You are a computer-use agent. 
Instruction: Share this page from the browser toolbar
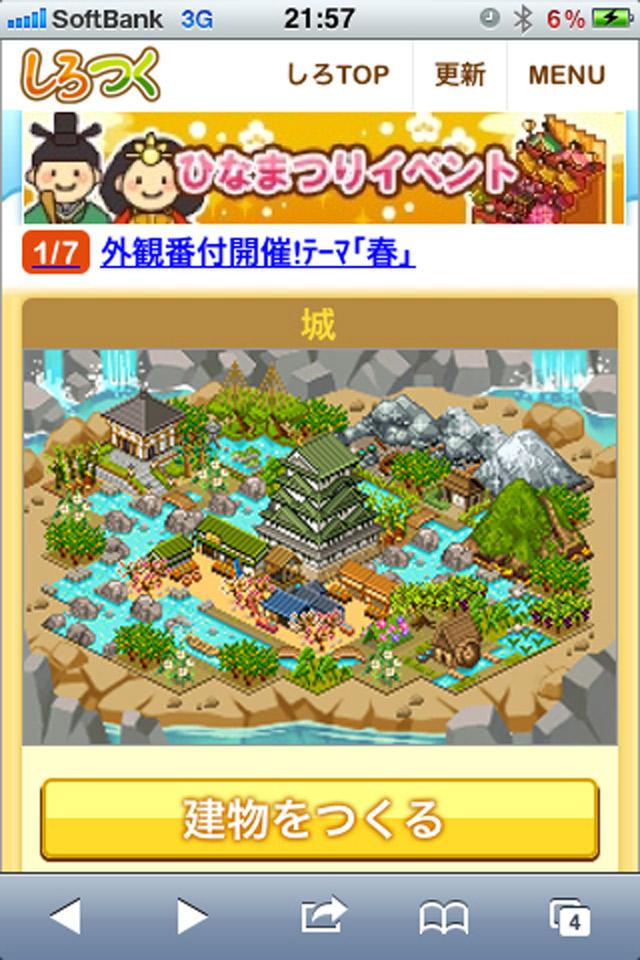pos(322,914)
